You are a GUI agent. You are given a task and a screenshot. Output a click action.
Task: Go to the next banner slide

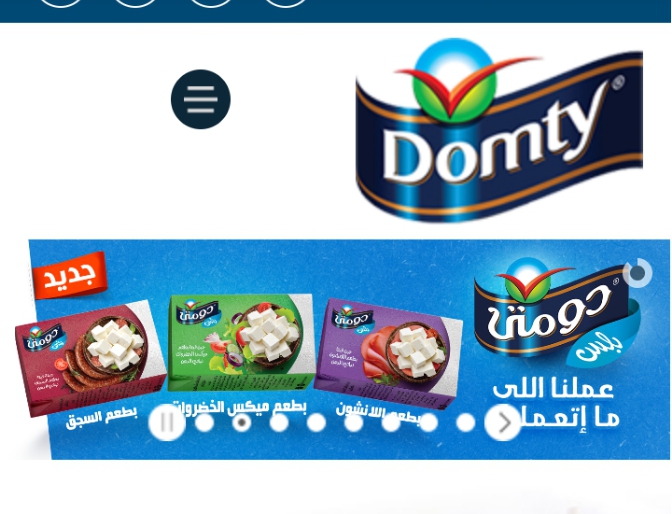pos(503,423)
